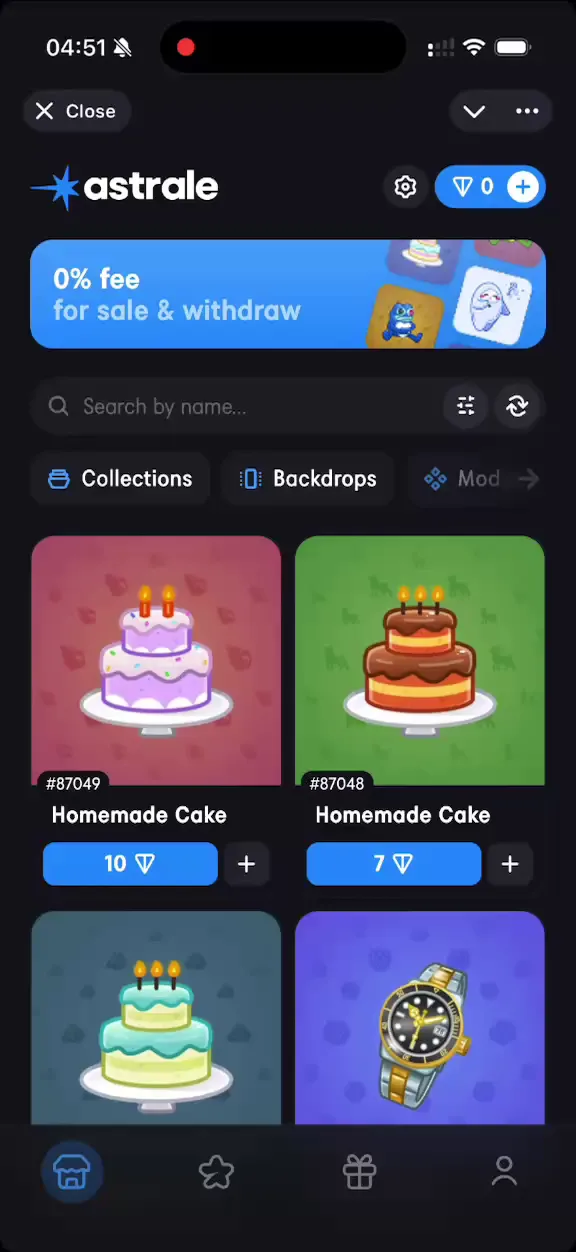The height and width of the screenshot is (1252, 576).
Task: Select the Collections filter chip
Action: pyautogui.click(x=120, y=479)
